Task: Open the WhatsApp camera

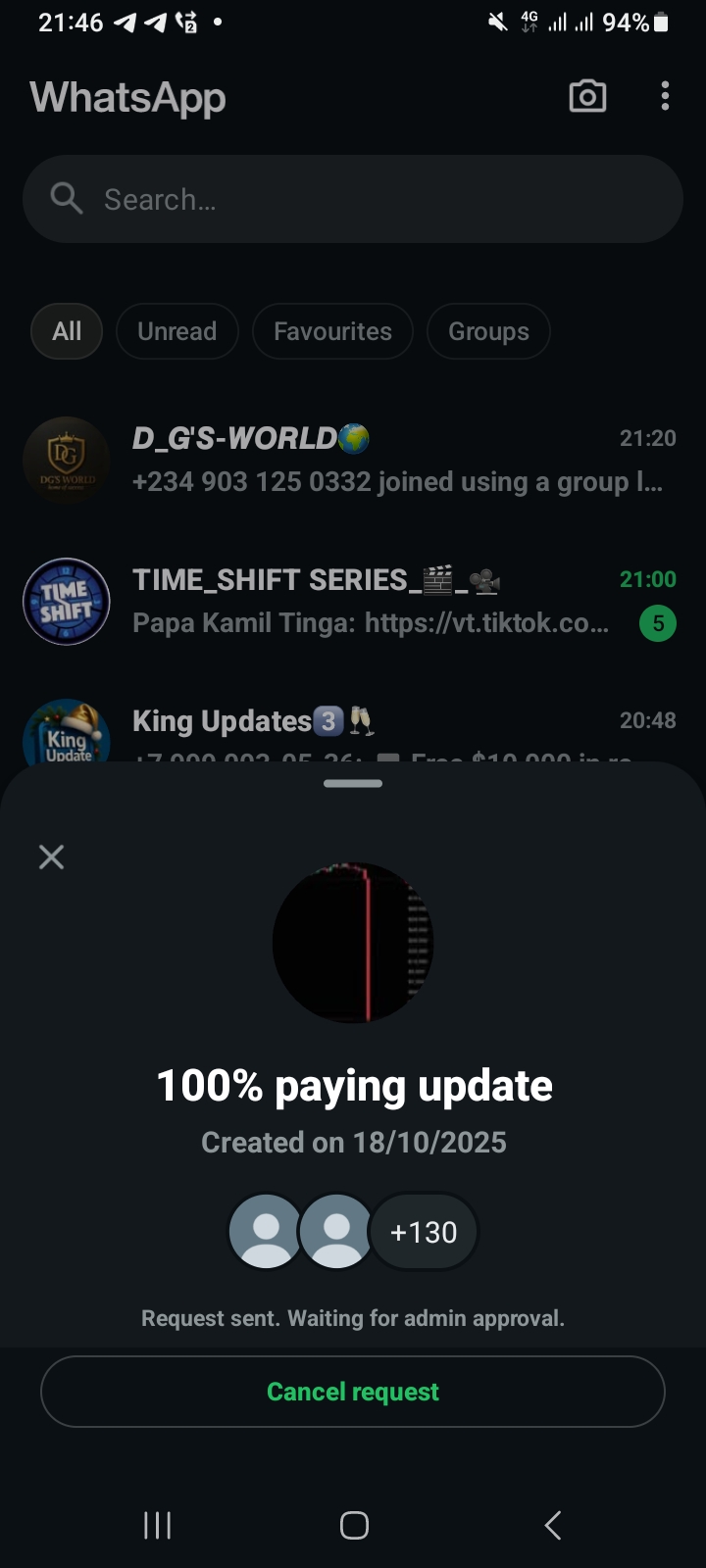Action: tap(587, 96)
